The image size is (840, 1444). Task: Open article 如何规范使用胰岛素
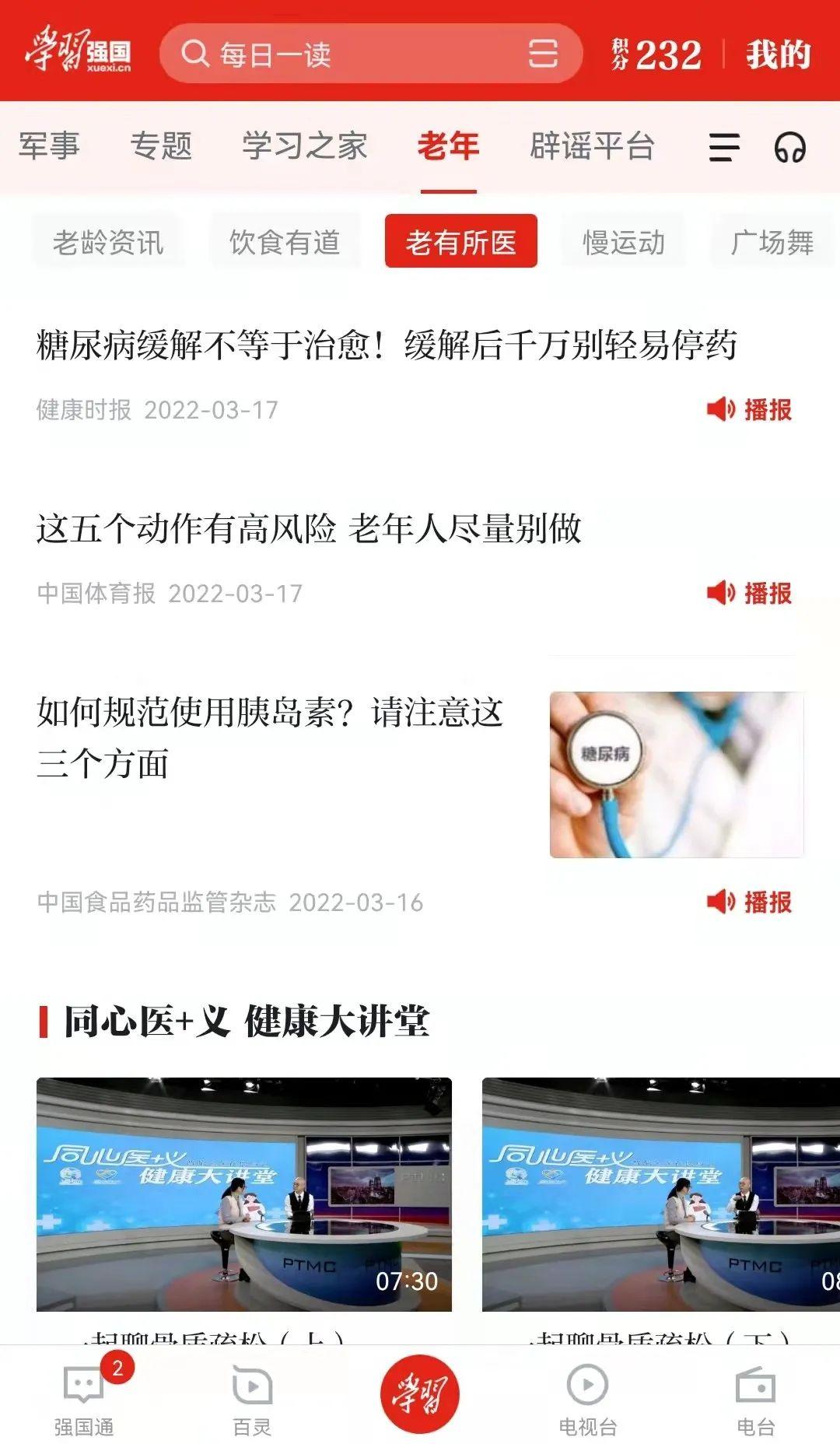click(270, 737)
